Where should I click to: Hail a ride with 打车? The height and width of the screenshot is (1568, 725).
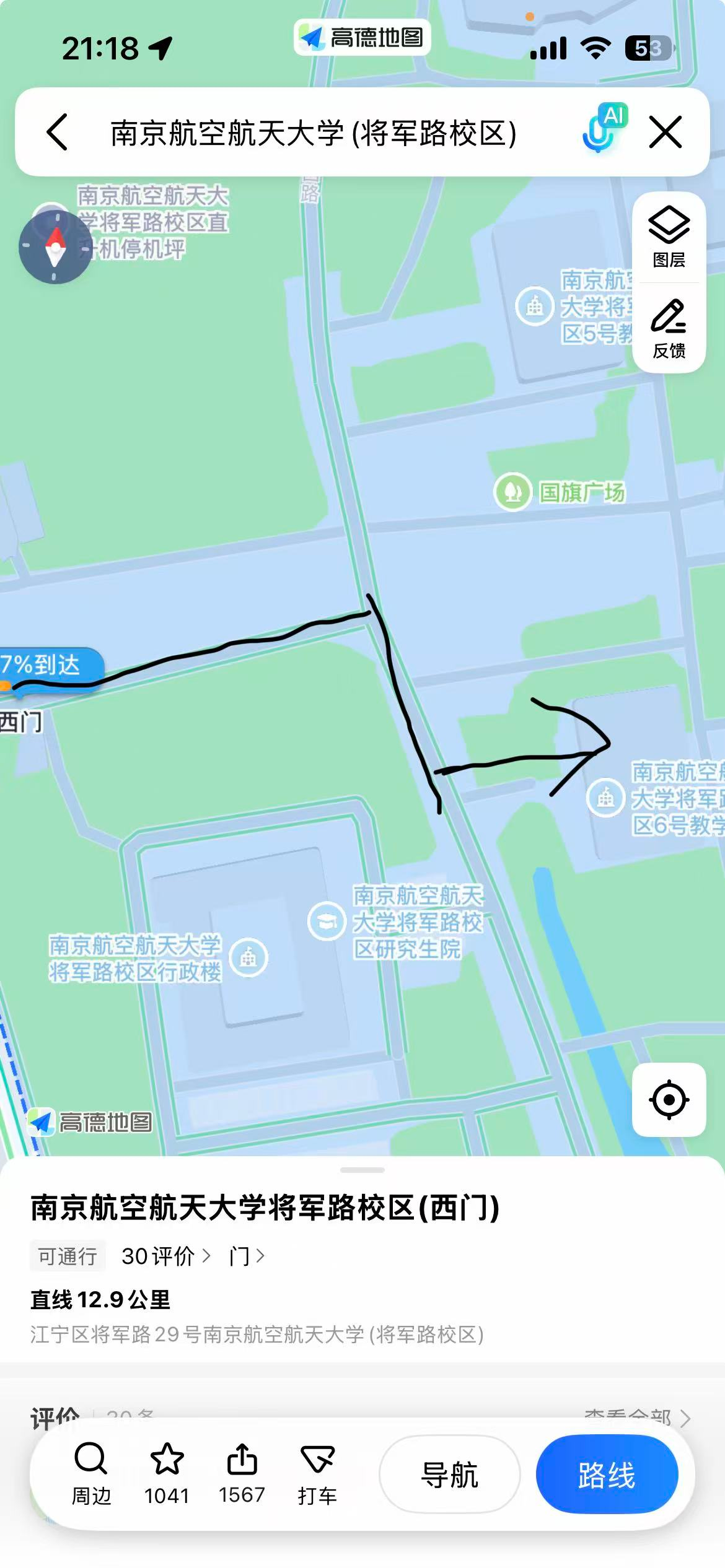click(317, 1473)
